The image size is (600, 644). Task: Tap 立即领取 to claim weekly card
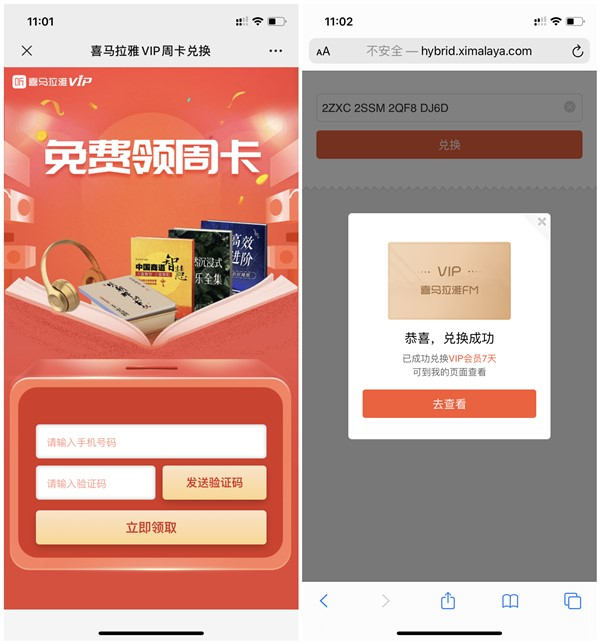click(151, 527)
